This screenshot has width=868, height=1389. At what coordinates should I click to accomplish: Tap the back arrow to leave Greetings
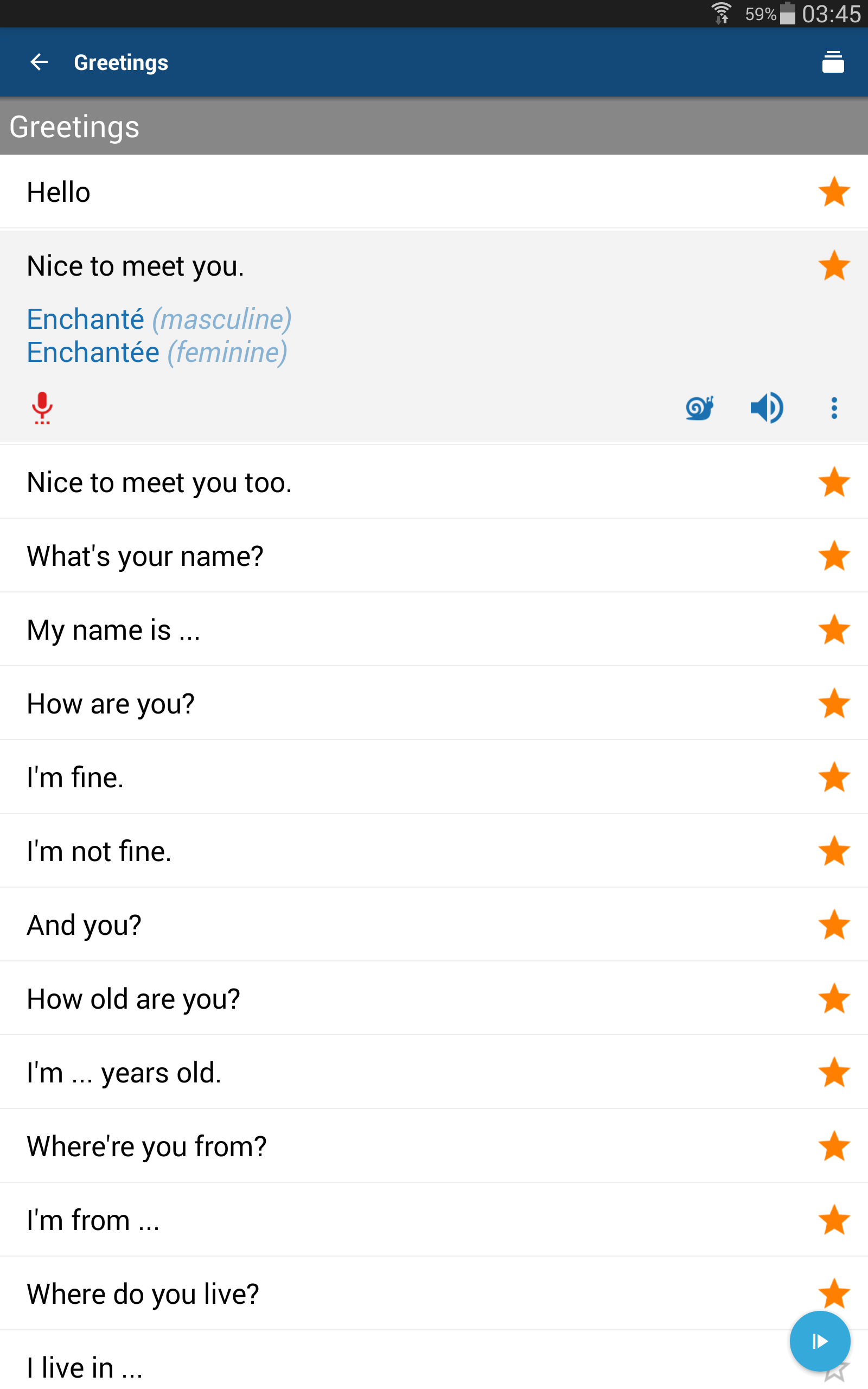[x=39, y=61]
